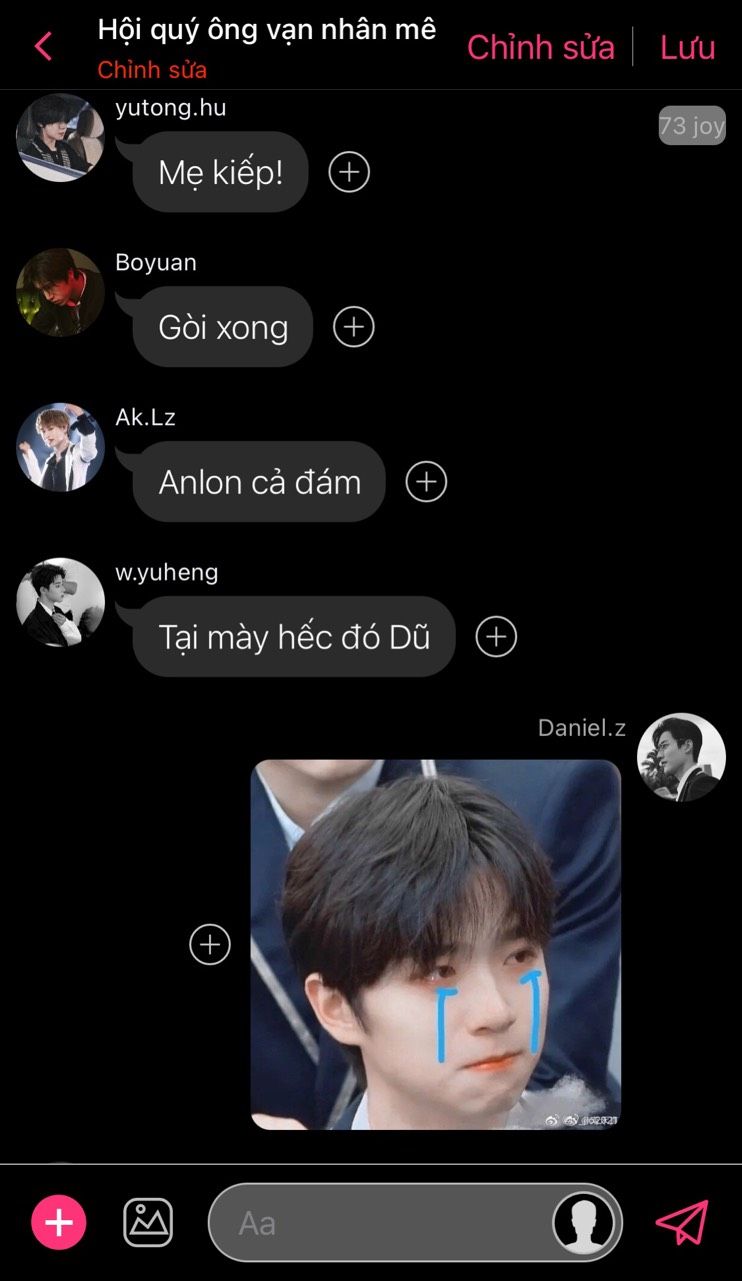Viewport: 742px width, 1281px height.
Task: Send the message with paper plane
Action: (682, 1222)
